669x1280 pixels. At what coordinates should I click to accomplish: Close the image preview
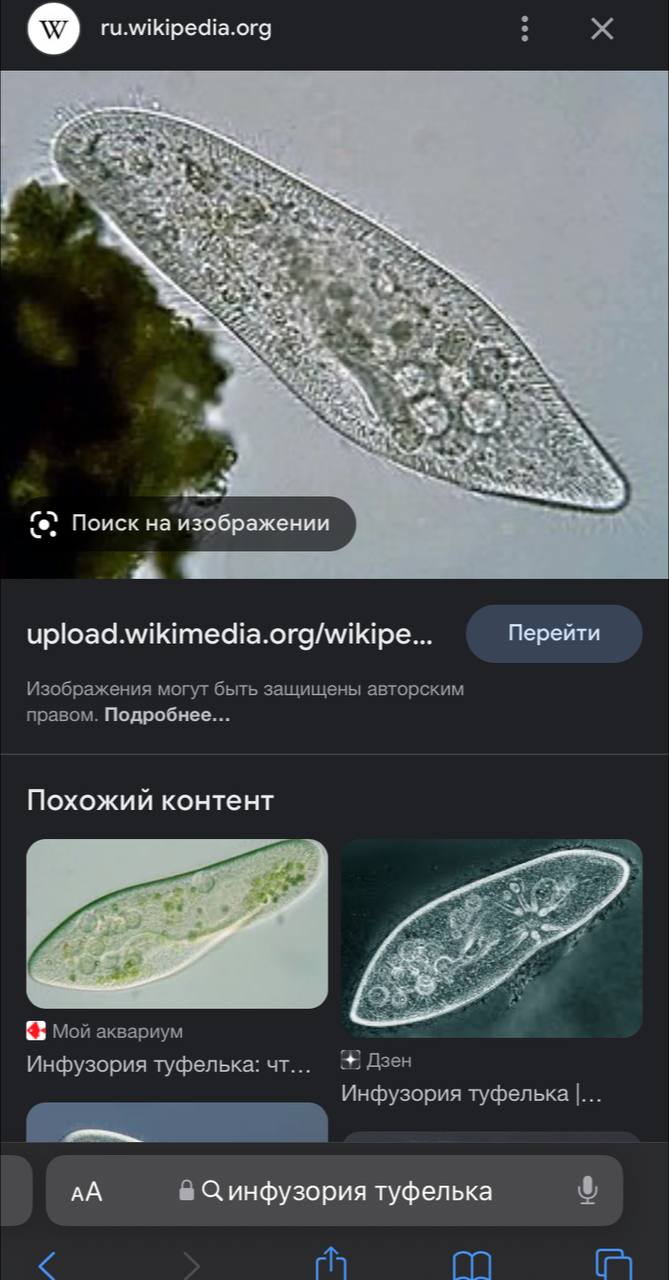(x=602, y=29)
